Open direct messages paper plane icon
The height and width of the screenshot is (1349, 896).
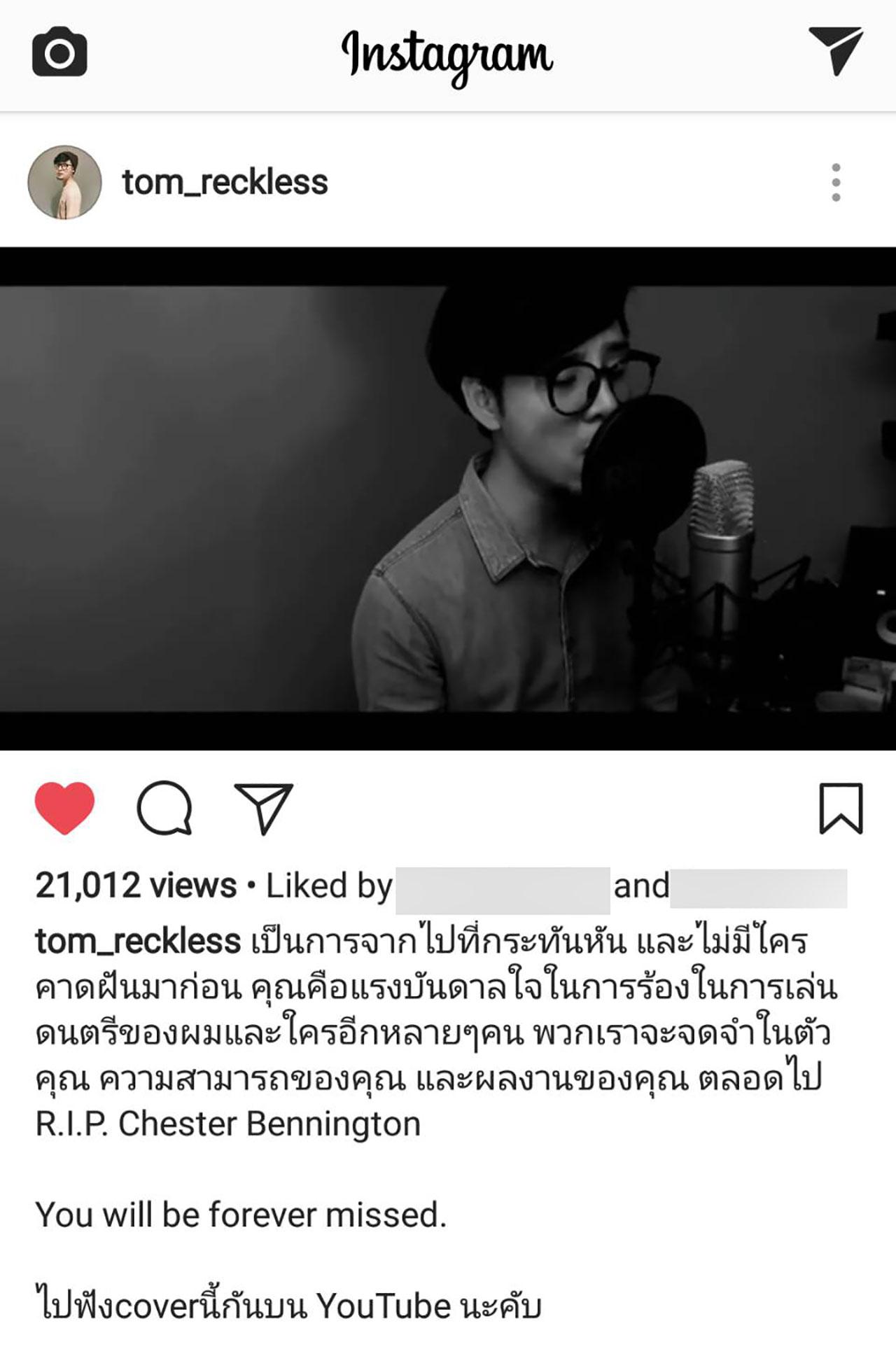point(835,50)
